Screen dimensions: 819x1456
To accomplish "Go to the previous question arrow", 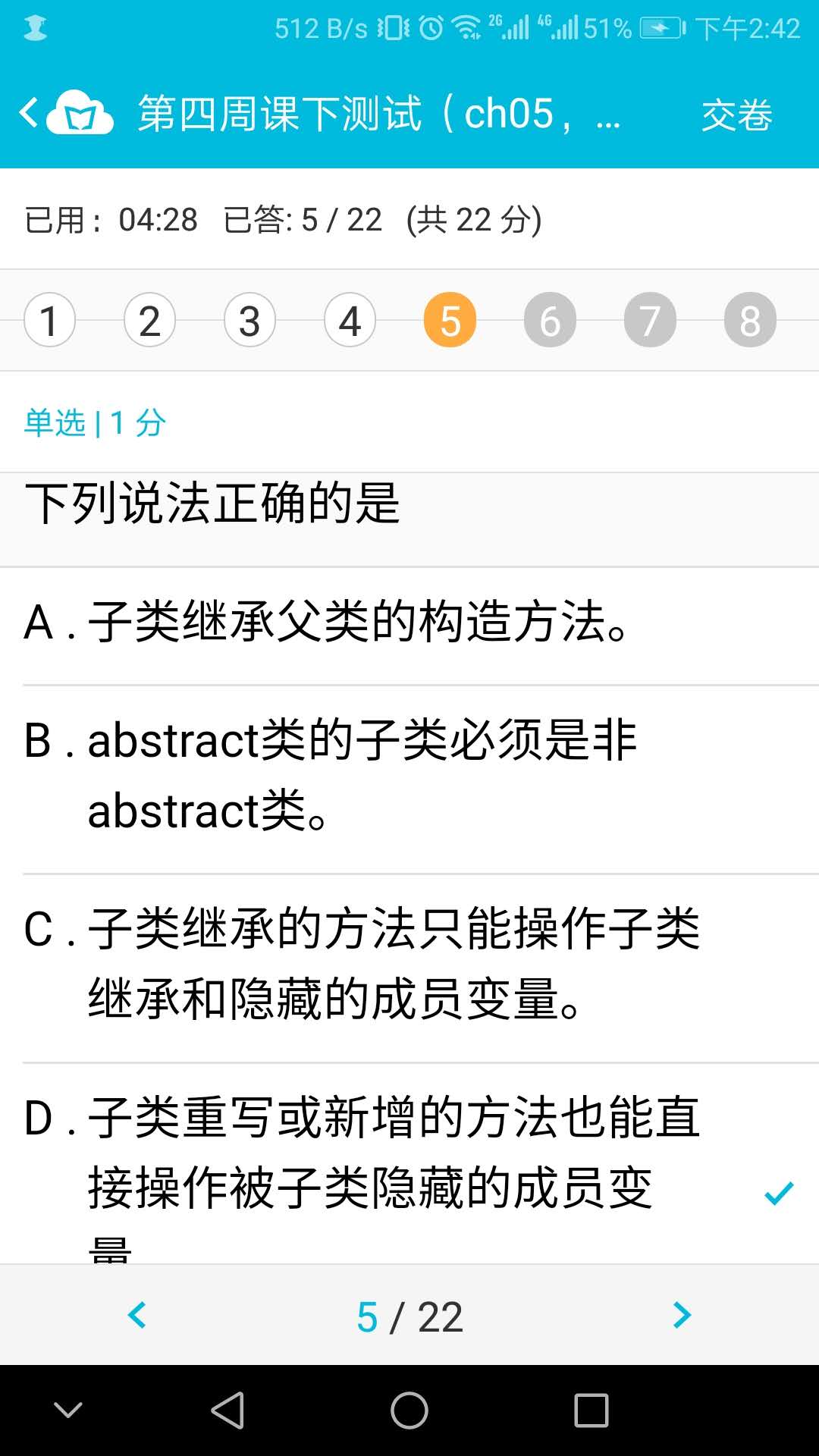I will (137, 1315).
